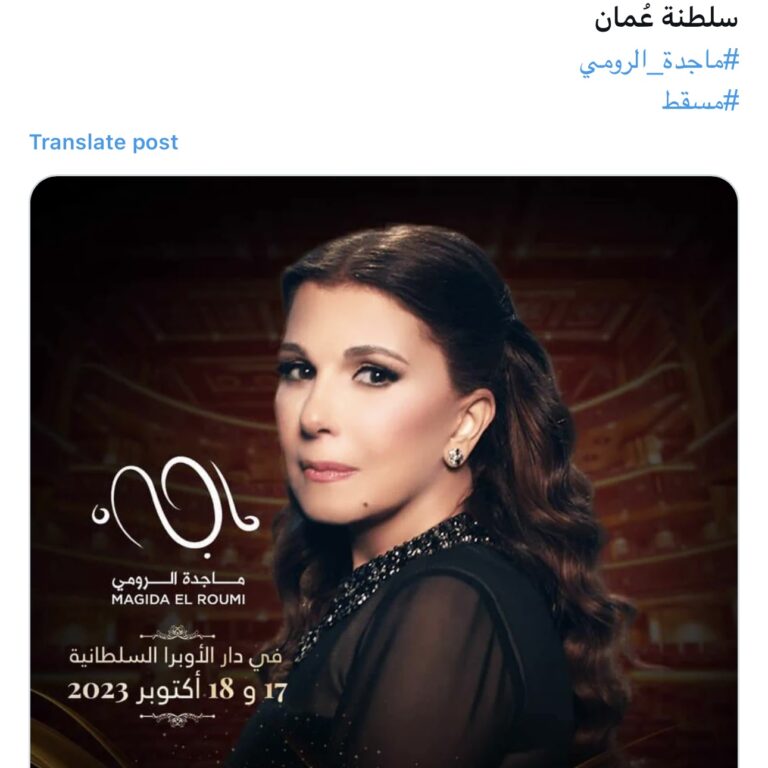The width and height of the screenshot is (768, 768).
Task: Tap Translate post
Action: coord(104,142)
